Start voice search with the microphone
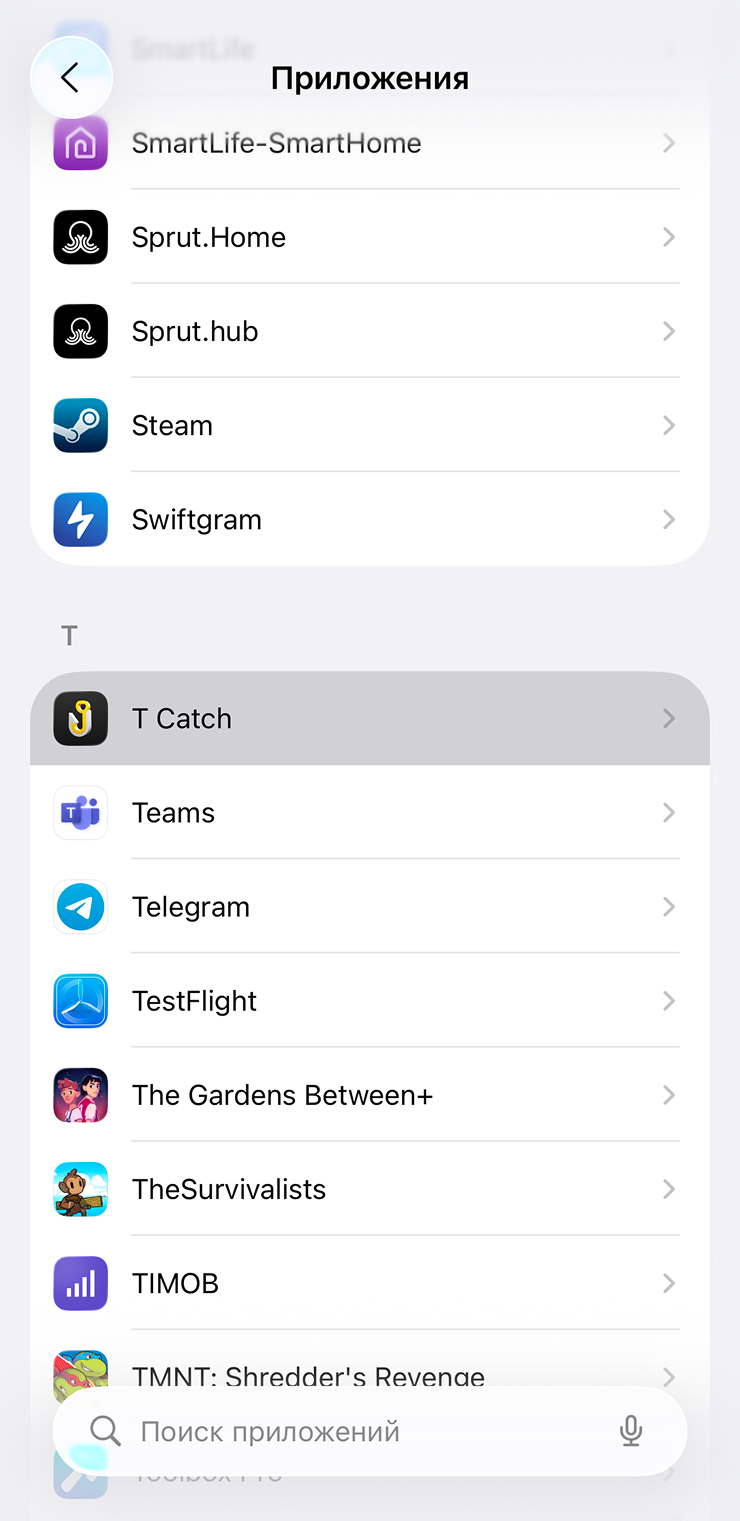Image resolution: width=740 pixels, height=1521 pixels. pos(631,1431)
